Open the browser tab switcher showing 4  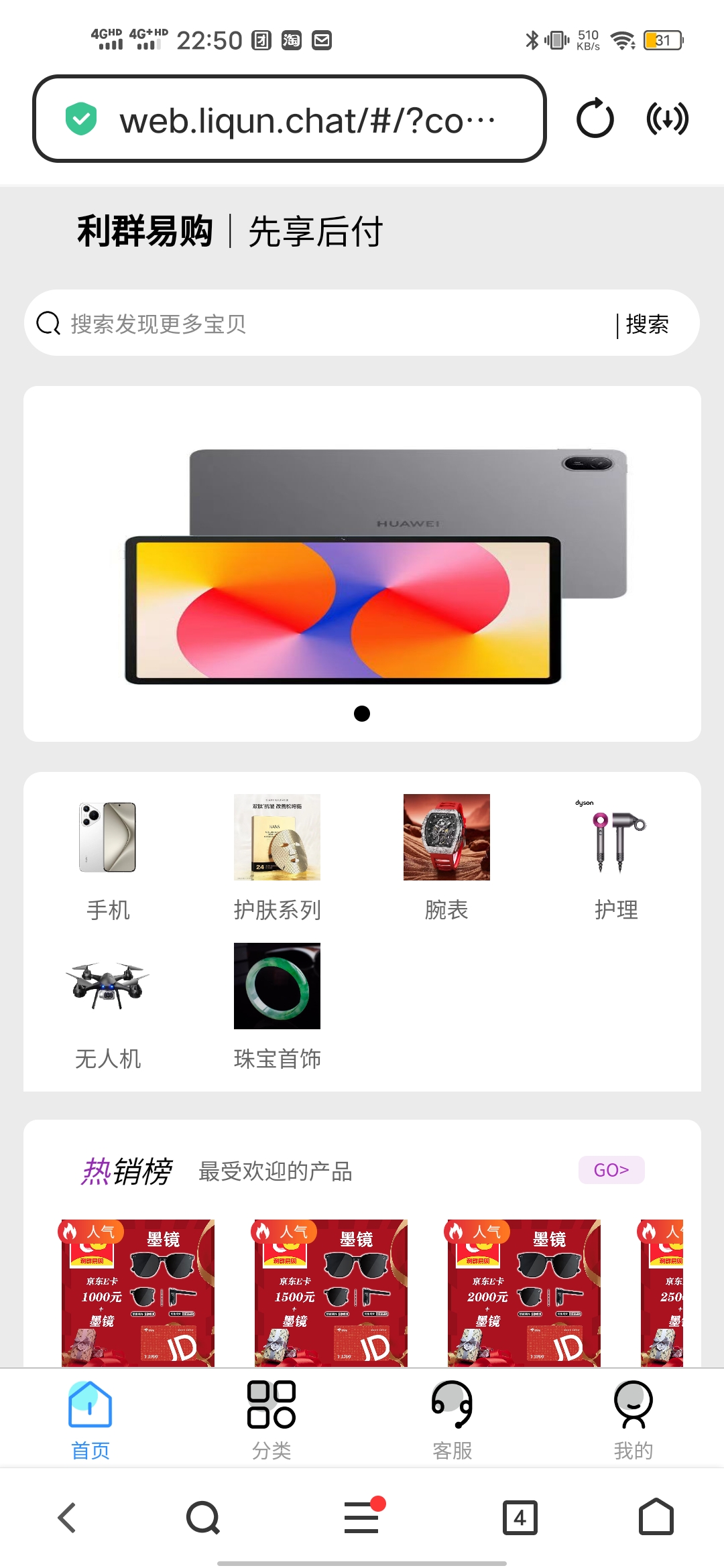(520, 1518)
